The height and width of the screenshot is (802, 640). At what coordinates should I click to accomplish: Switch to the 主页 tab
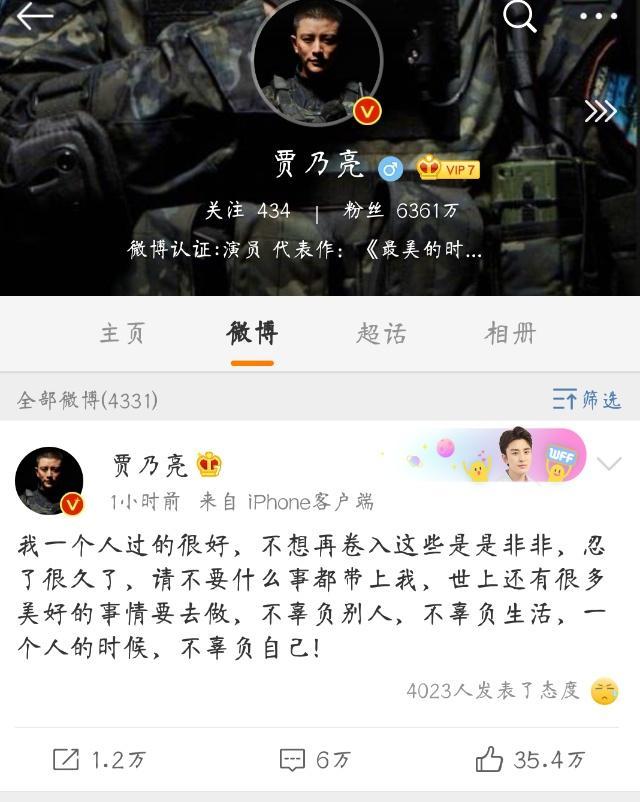tap(122, 333)
